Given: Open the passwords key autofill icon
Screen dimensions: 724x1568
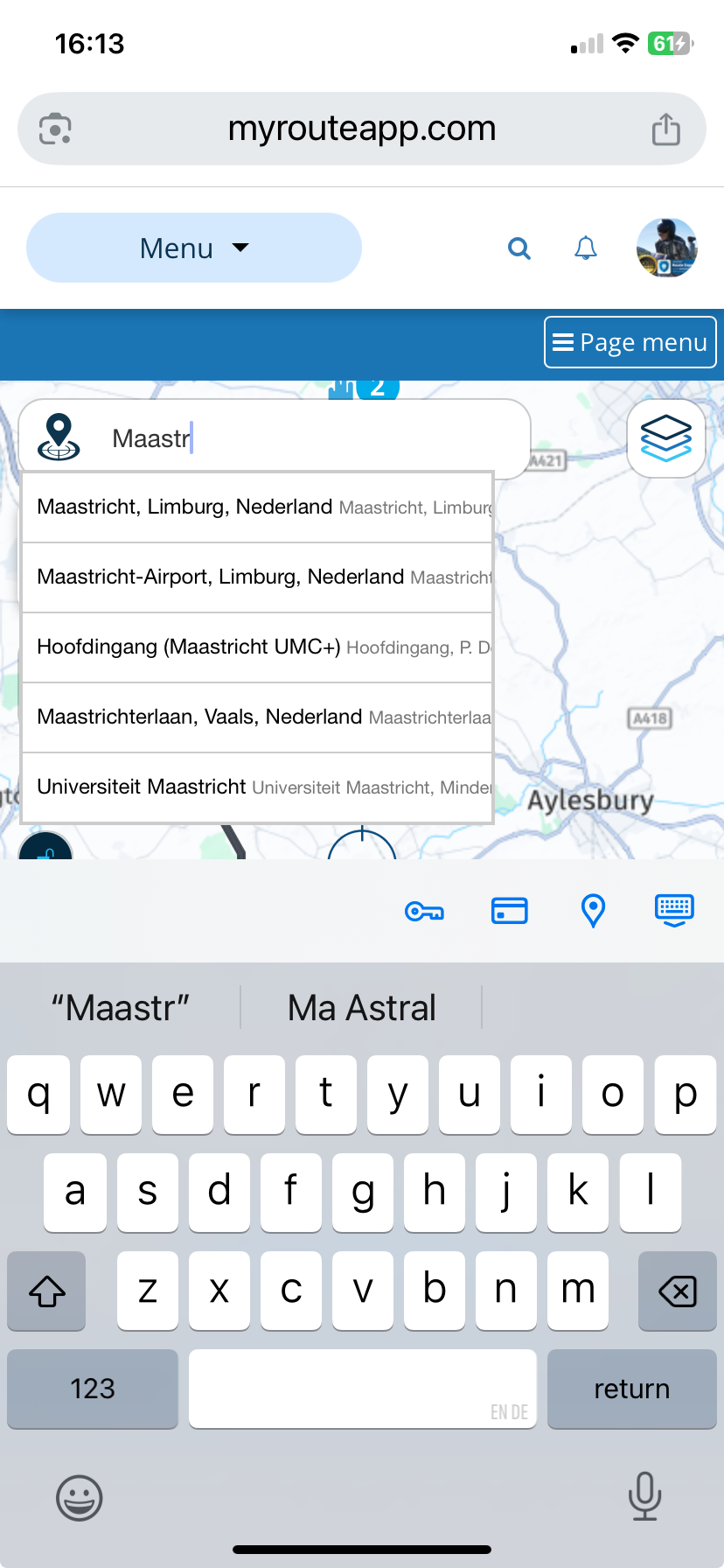Looking at the screenshot, I should (x=424, y=912).
